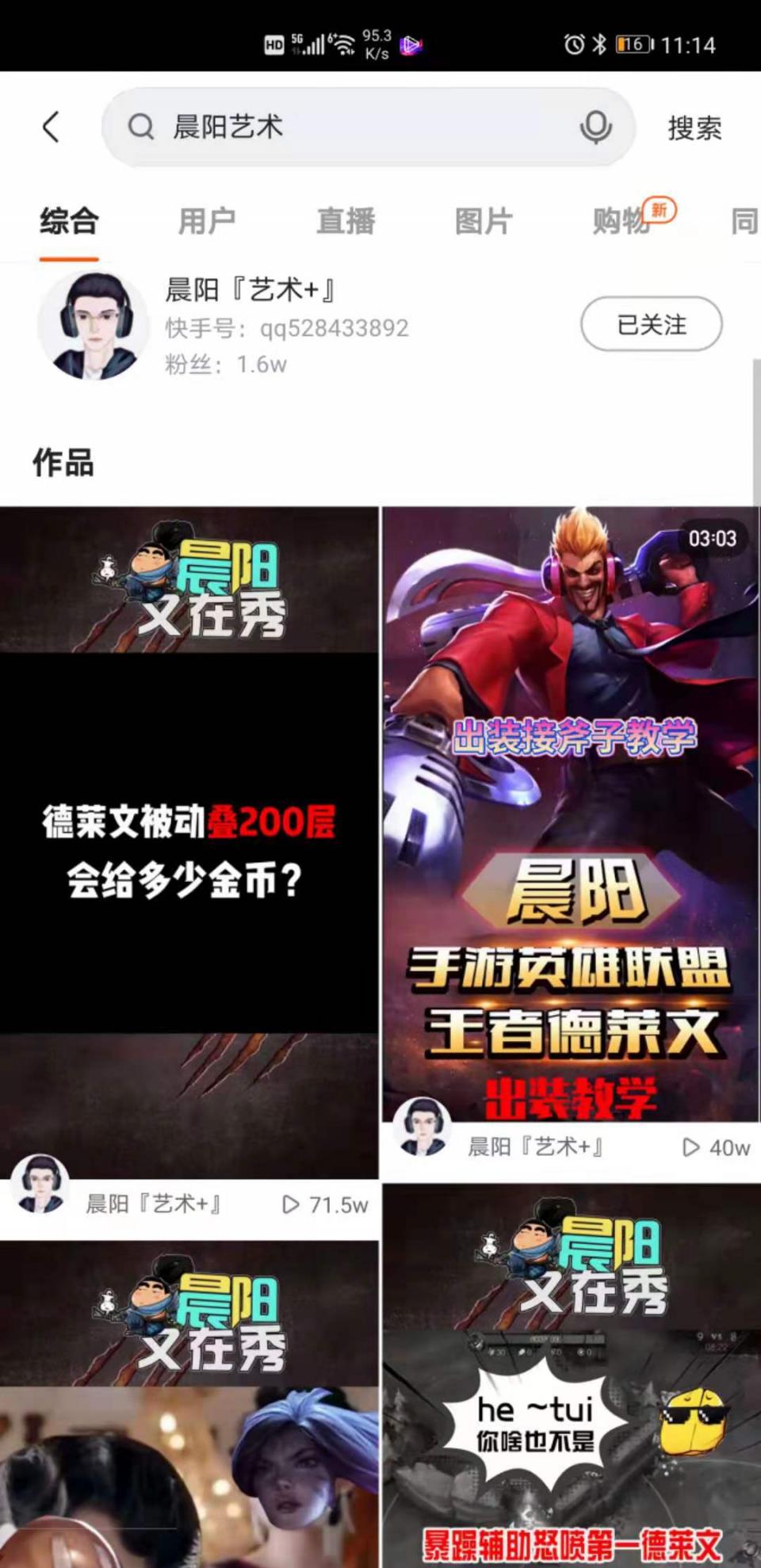761x1568 pixels.
Task: Tap the 搜索 button
Action: (694, 128)
